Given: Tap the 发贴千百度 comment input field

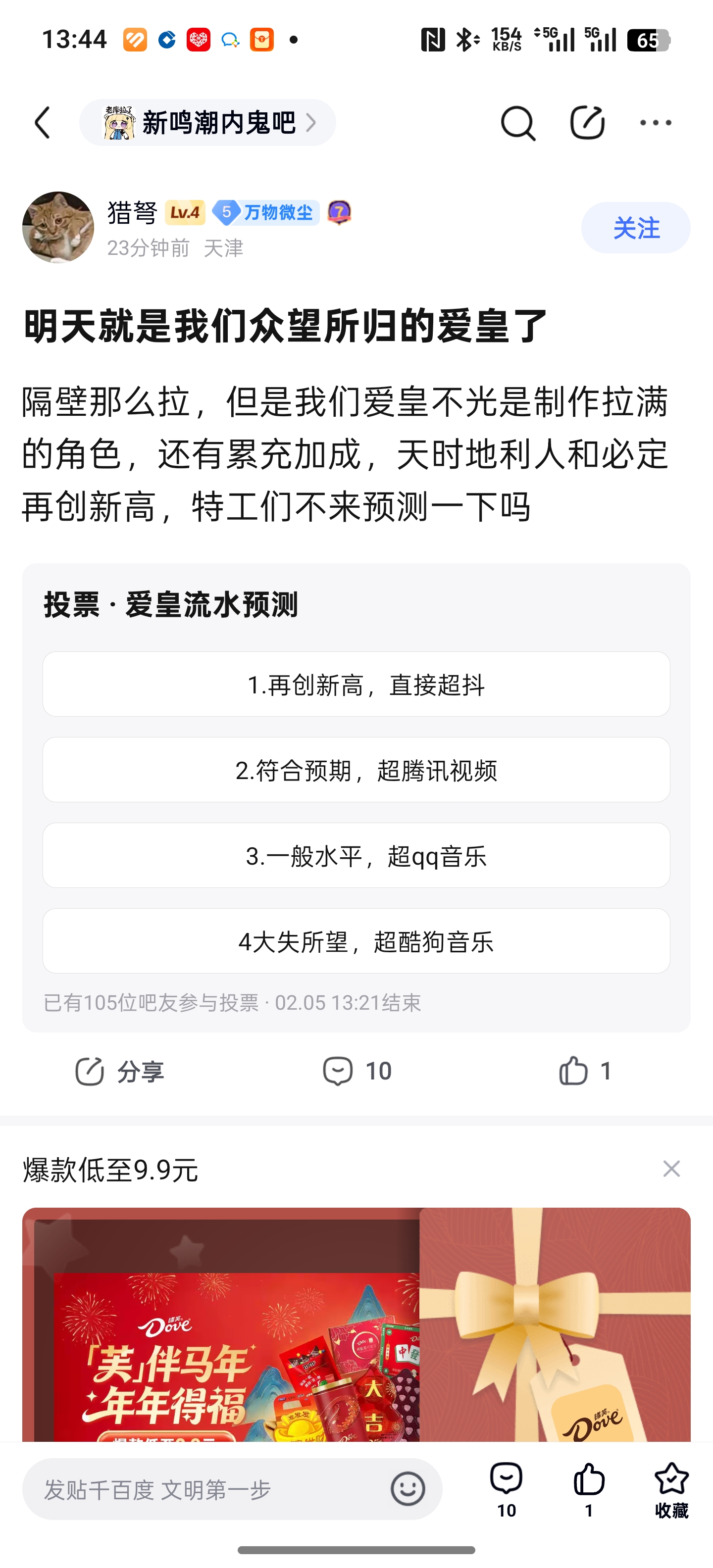Looking at the screenshot, I should coord(207,1489).
